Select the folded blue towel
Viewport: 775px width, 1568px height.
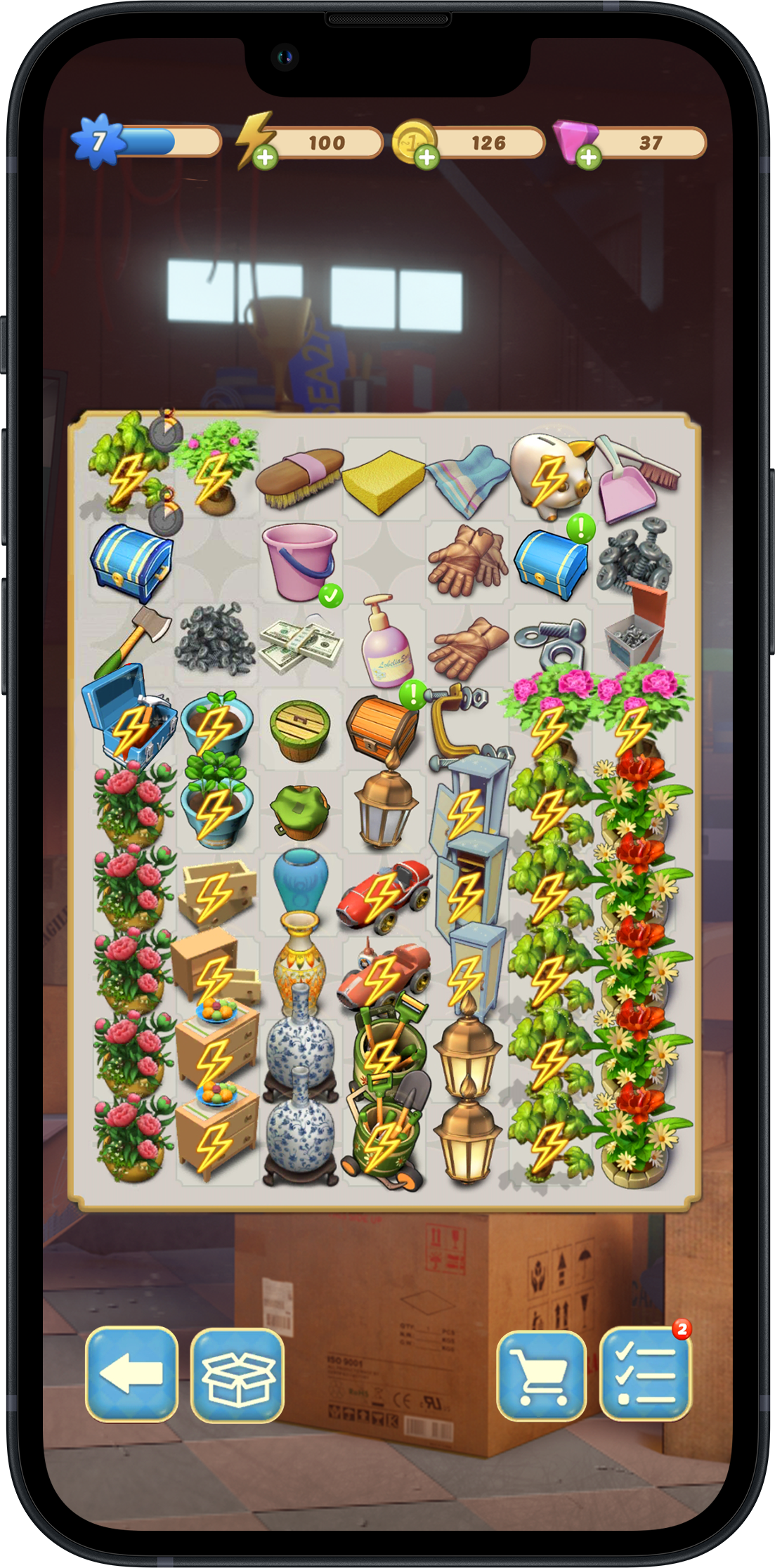pos(468,479)
